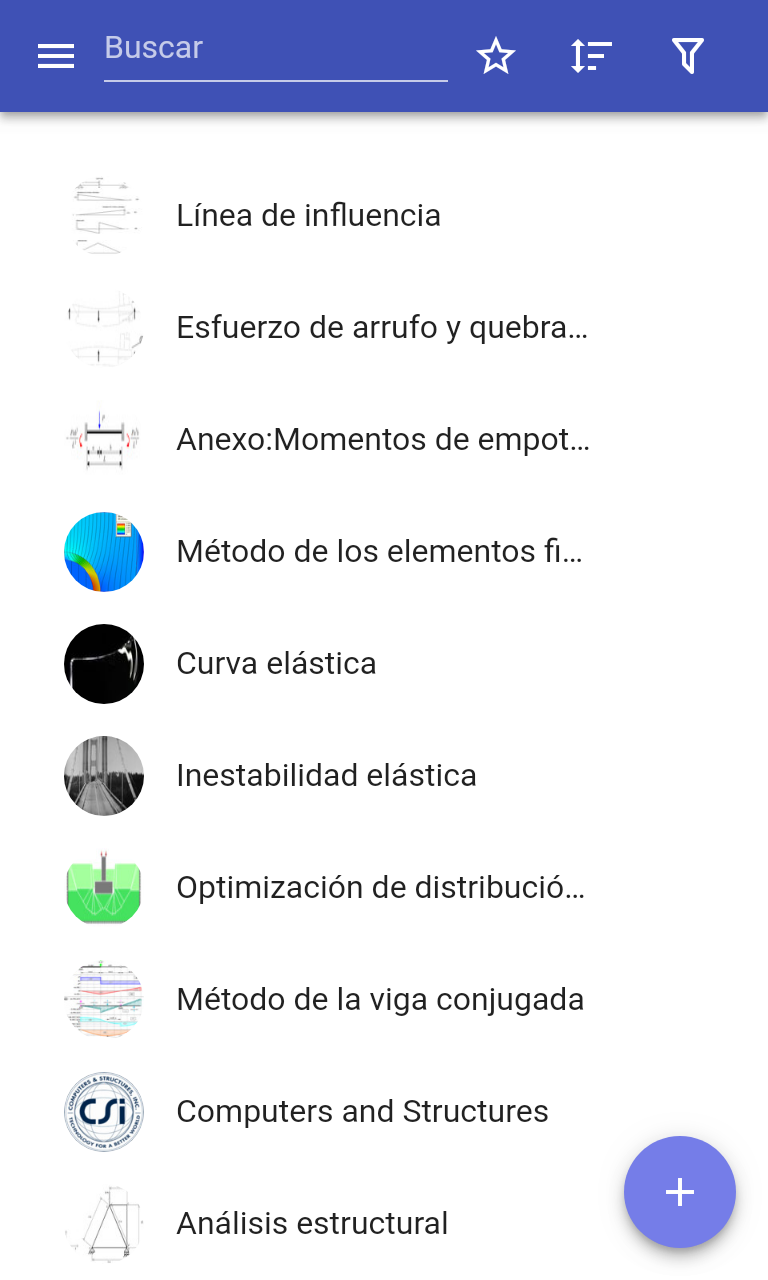Open Inestabilidad elástica
Screen dimensions: 768x1280
point(326,776)
